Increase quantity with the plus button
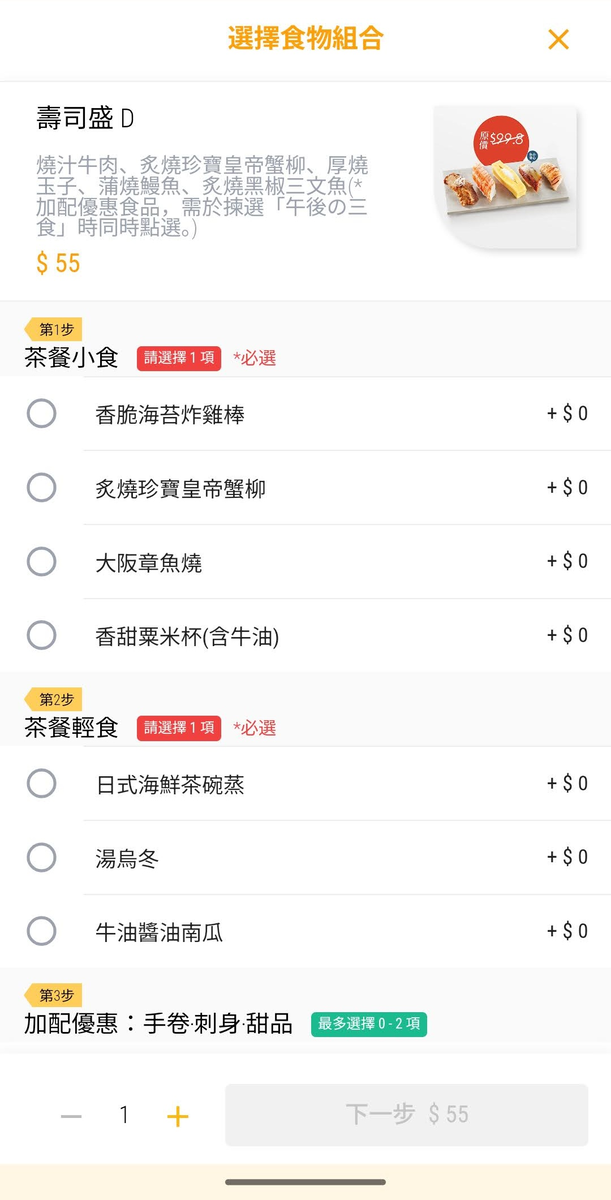Screen dimensions: 611x1200 pos(177,1116)
